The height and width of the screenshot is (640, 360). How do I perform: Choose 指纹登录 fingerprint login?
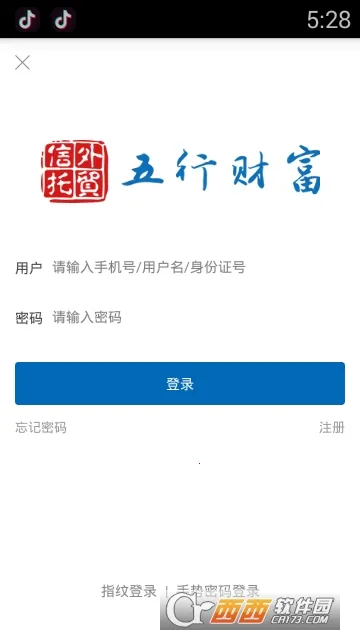129,591
